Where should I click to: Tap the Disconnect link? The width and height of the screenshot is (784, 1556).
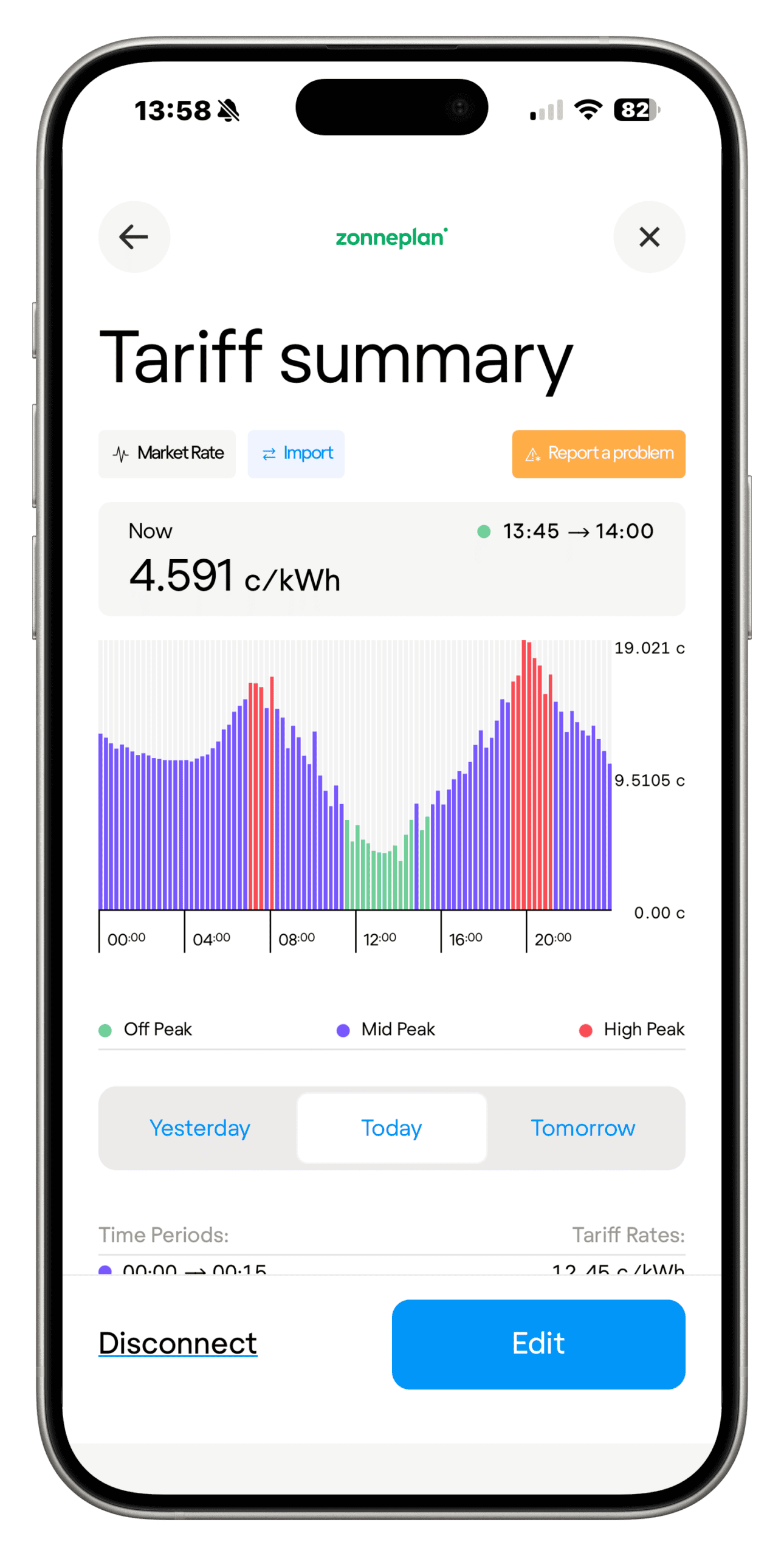[x=178, y=1343]
